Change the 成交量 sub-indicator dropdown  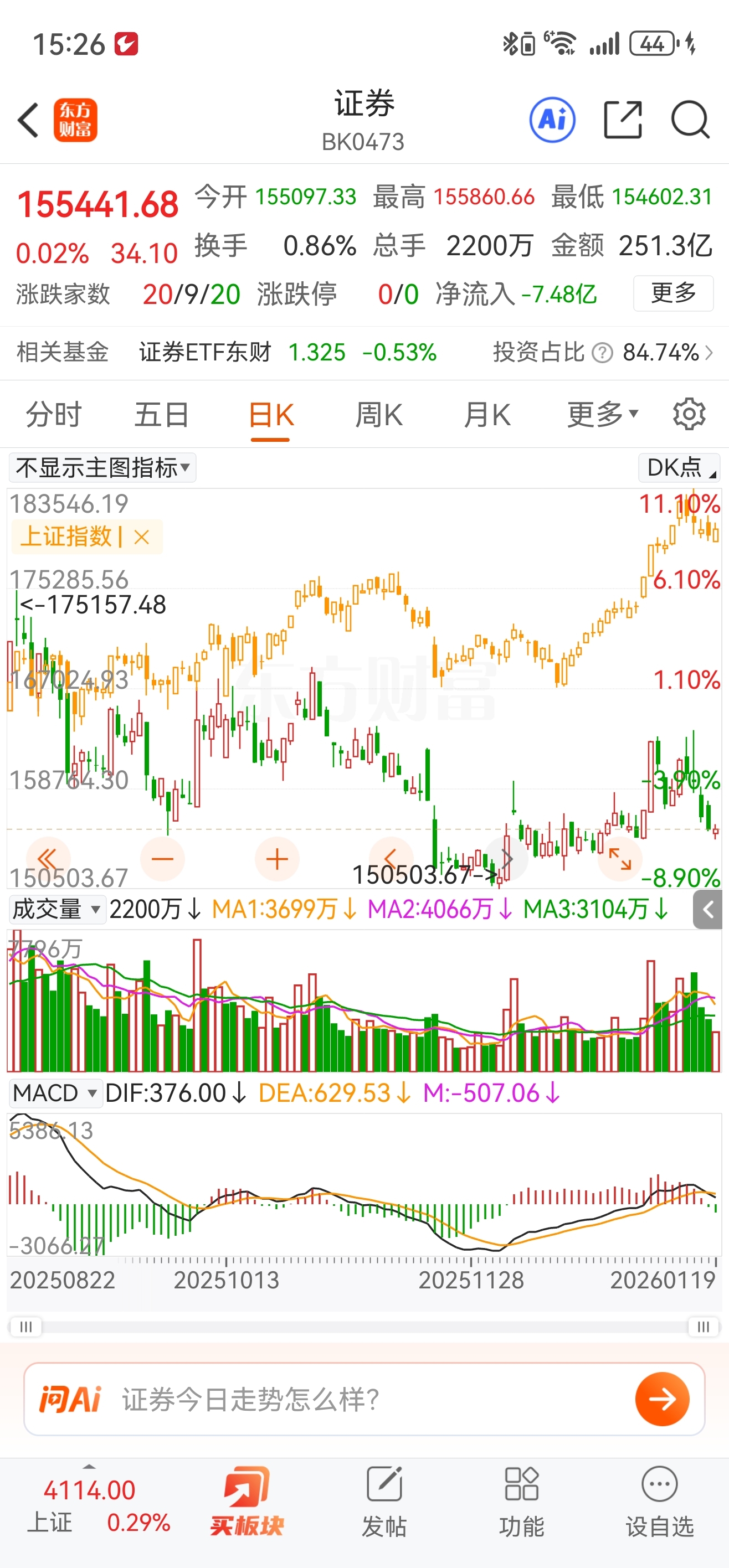coord(56,909)
